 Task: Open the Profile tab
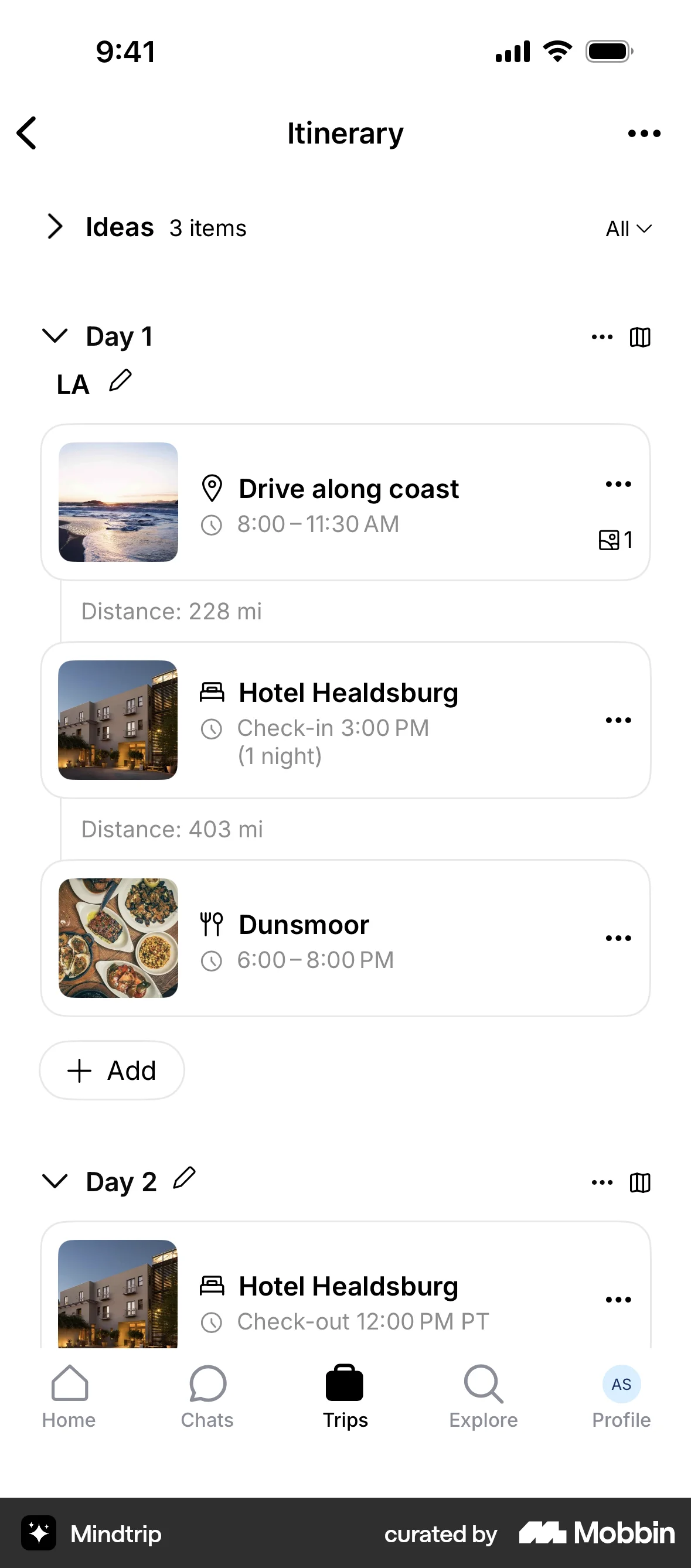tap(621, 1396)
